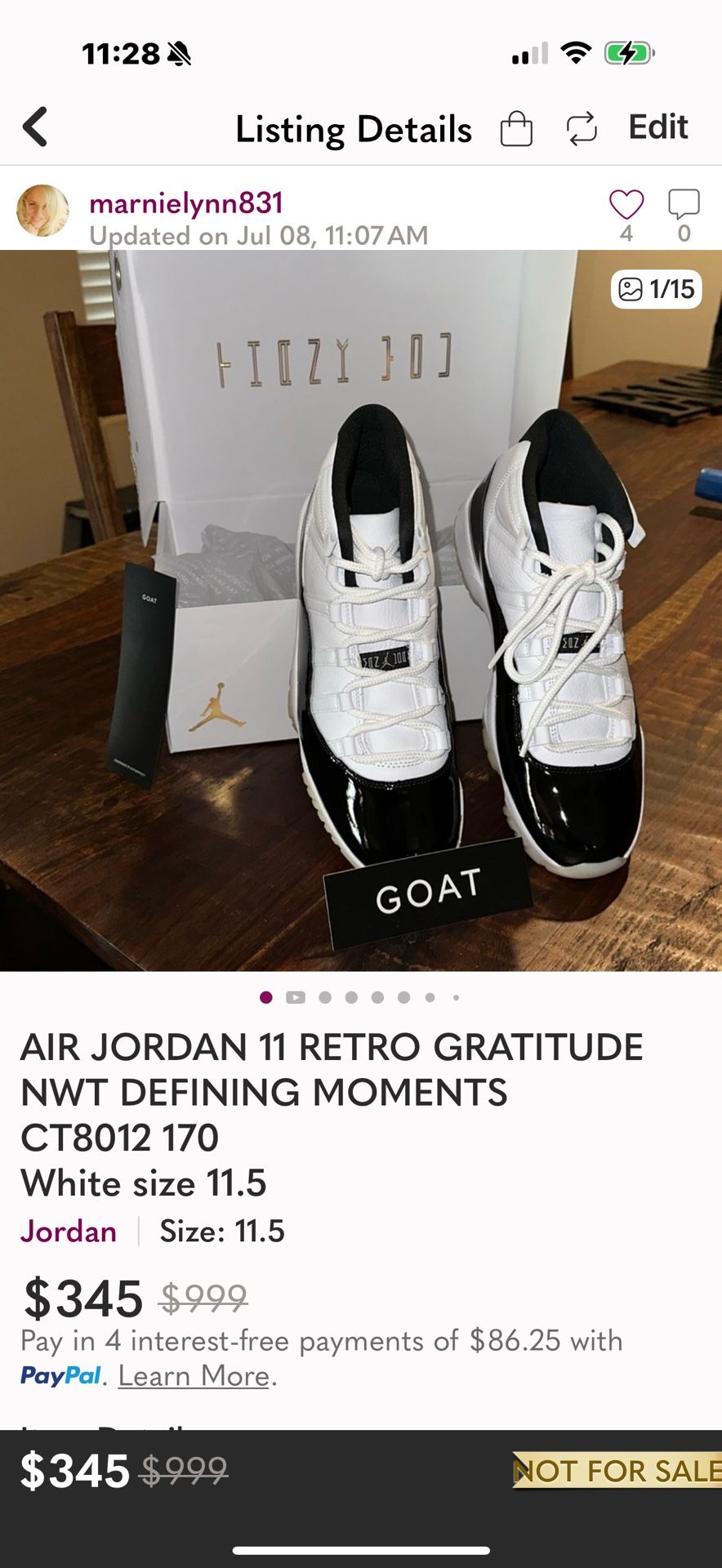Open the shopping bag icon
722x1568 pixels.
(x=516, y=128)
